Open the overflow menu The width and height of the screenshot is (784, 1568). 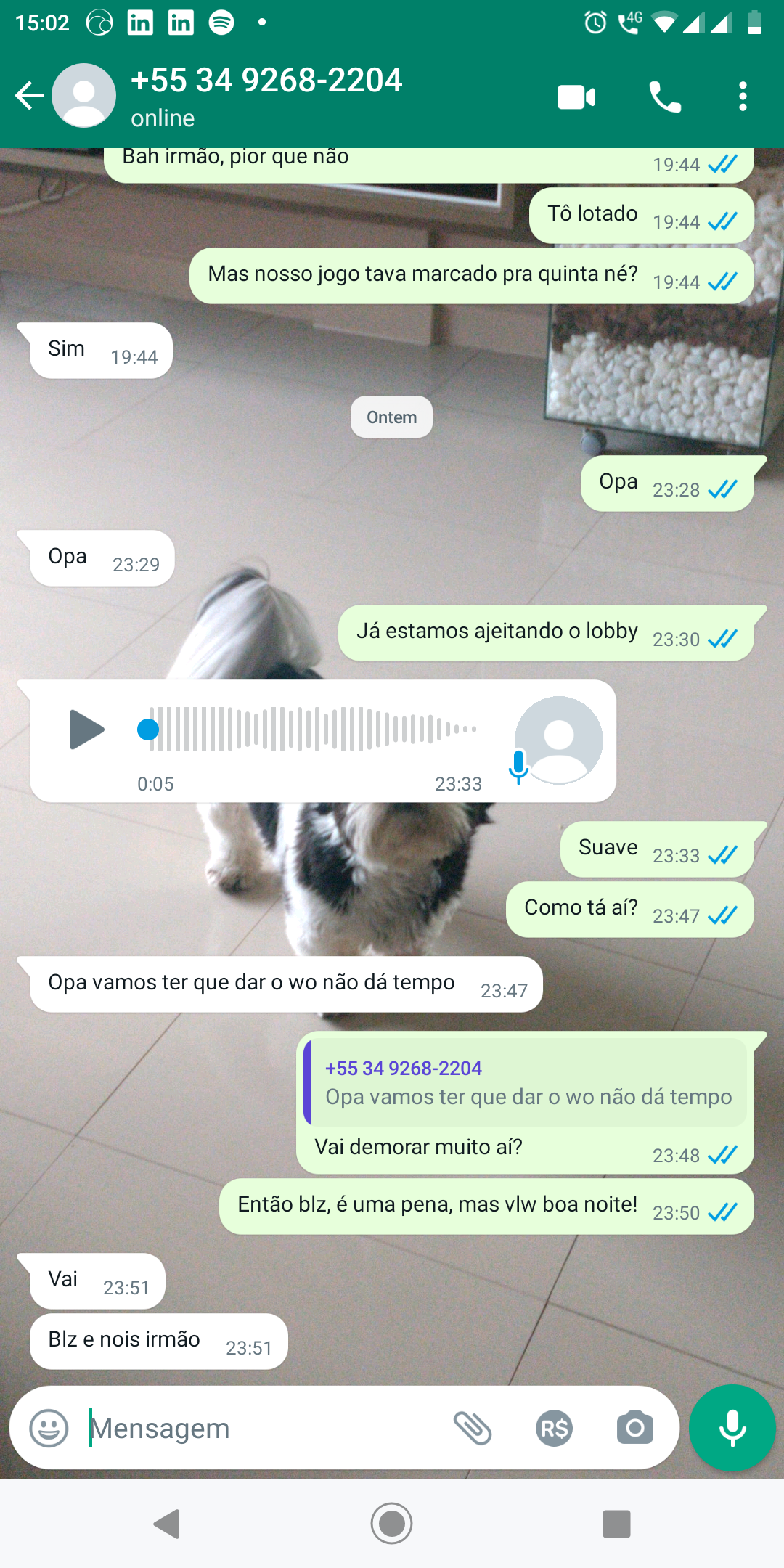(x=742, y=97)
